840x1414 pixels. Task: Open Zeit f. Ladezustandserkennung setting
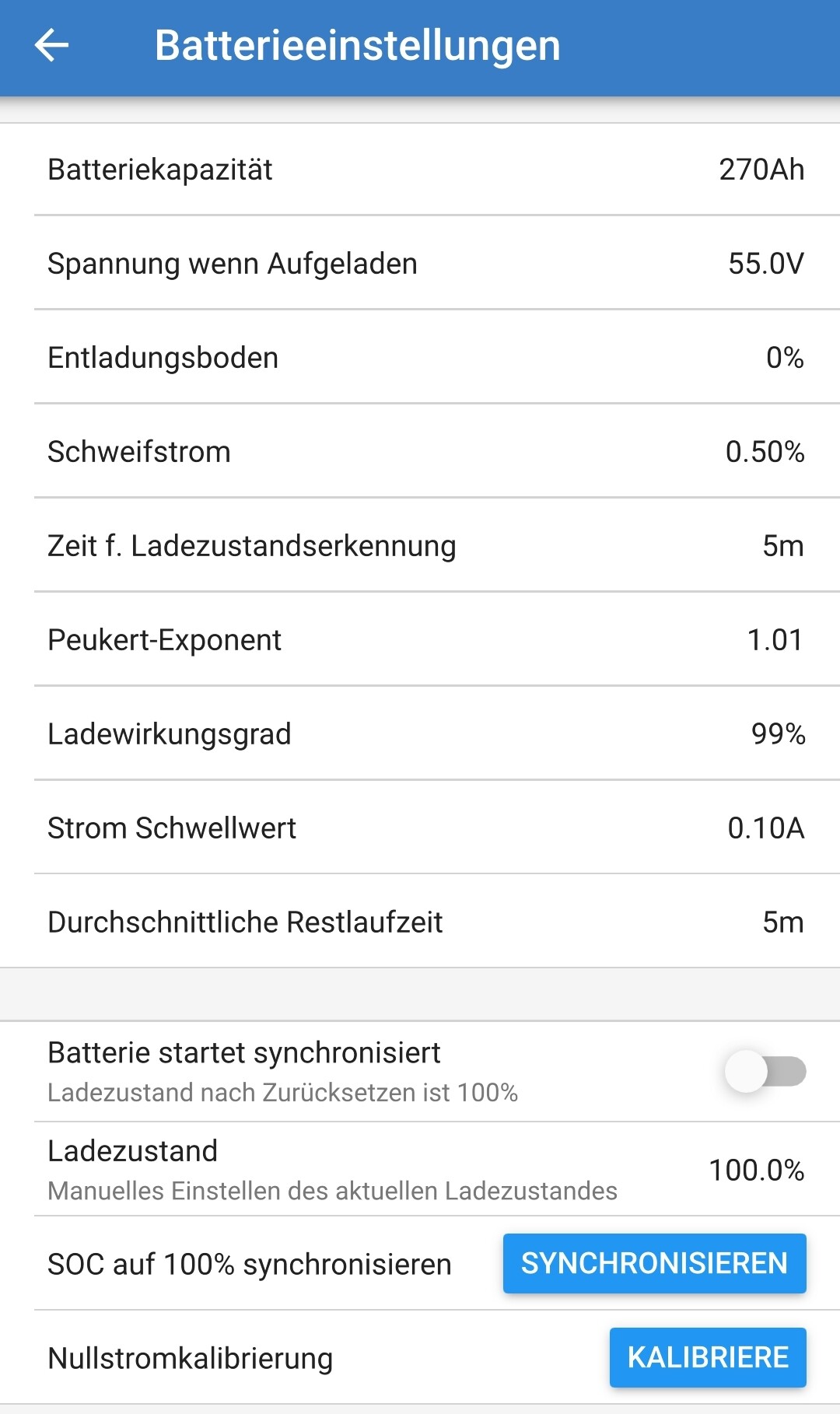(420, 546)
